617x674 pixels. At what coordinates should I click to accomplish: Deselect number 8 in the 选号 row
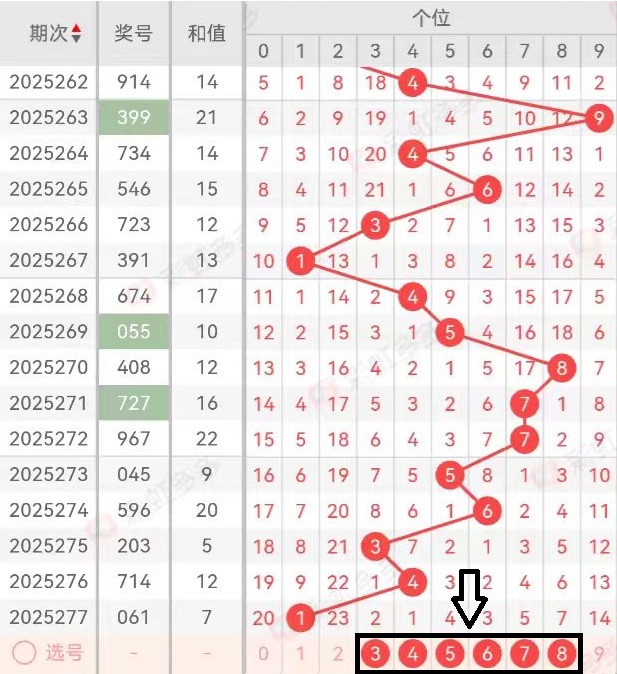561,654
